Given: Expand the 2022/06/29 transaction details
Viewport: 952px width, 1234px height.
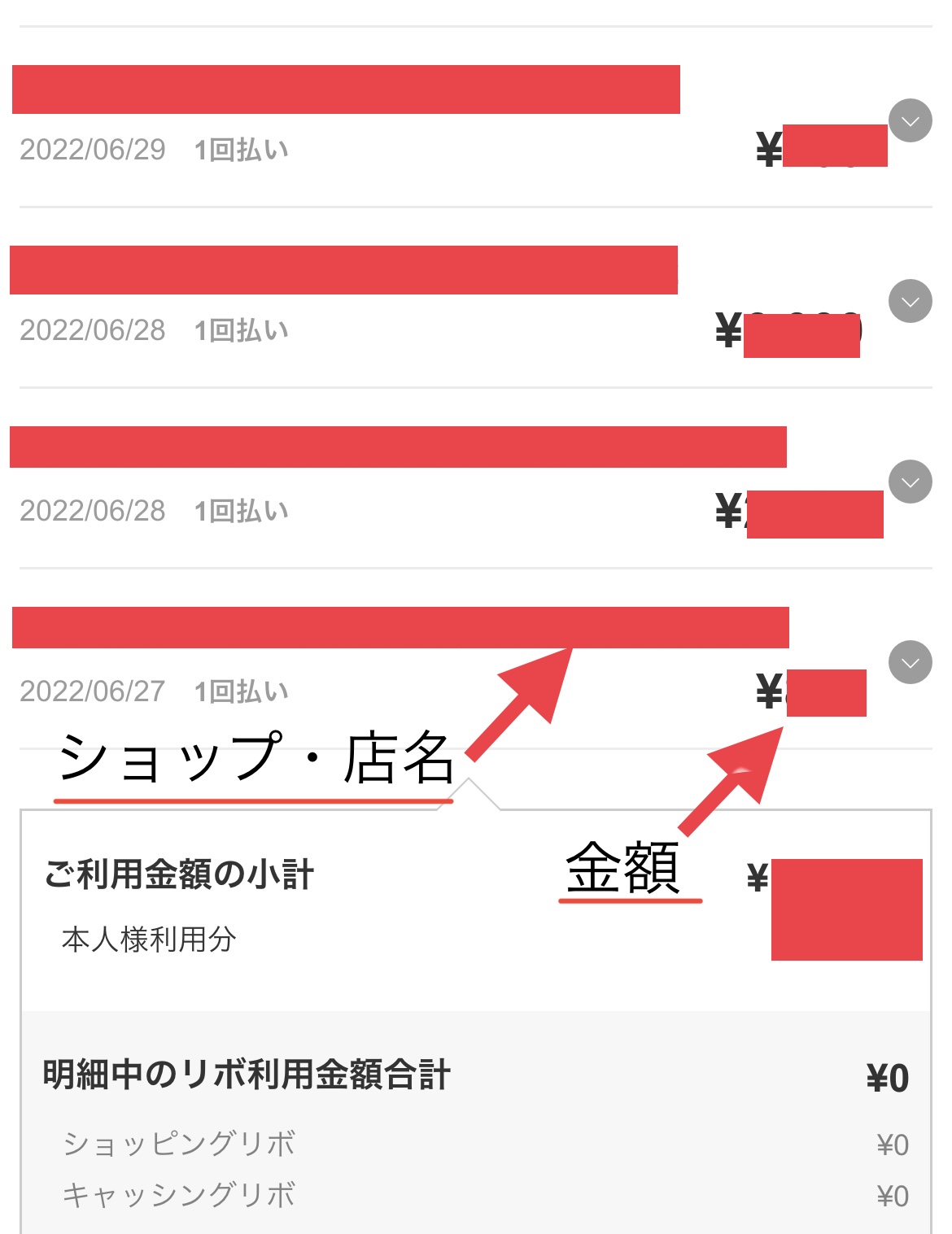Looking at the screenshot, I should (x=910, y=121).
